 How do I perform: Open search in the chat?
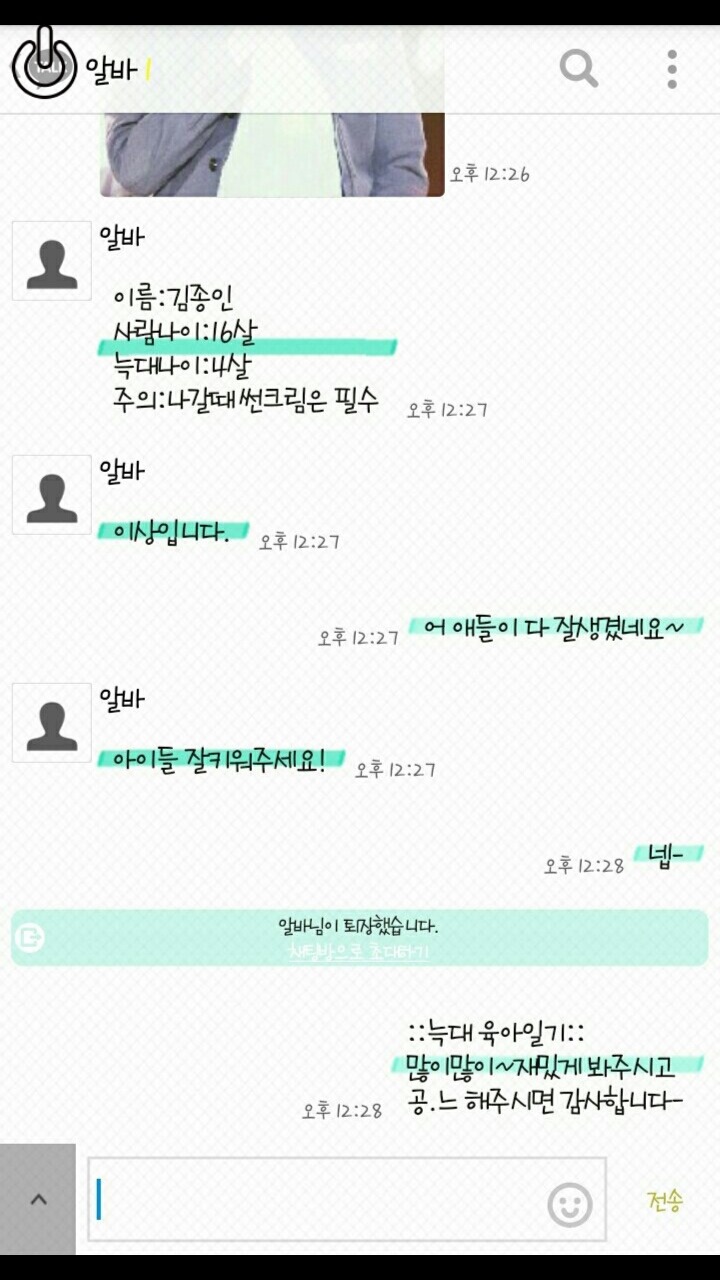click(578, 69)
